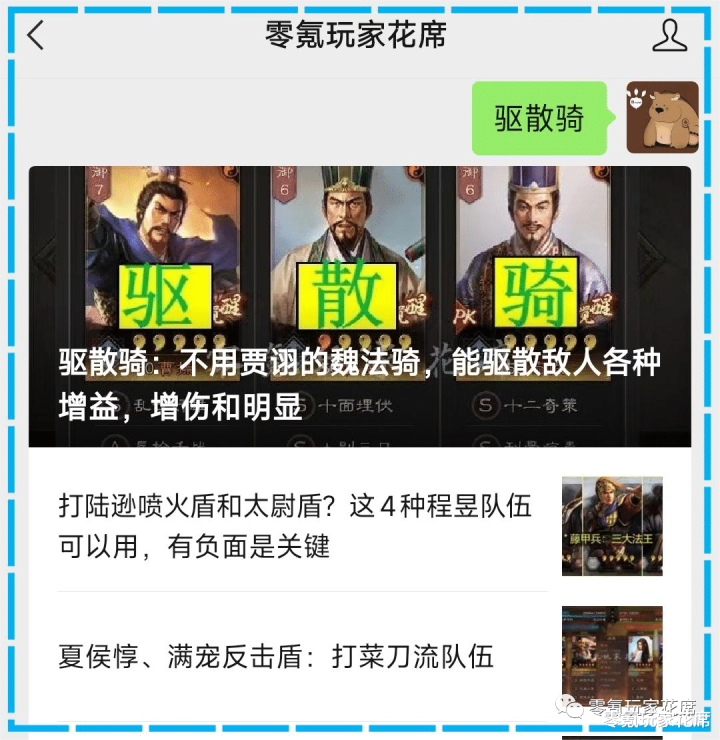Open the article about 程昱队伍 打陆逊喷火盾
The image size is (720, 740).
point(360,526)
